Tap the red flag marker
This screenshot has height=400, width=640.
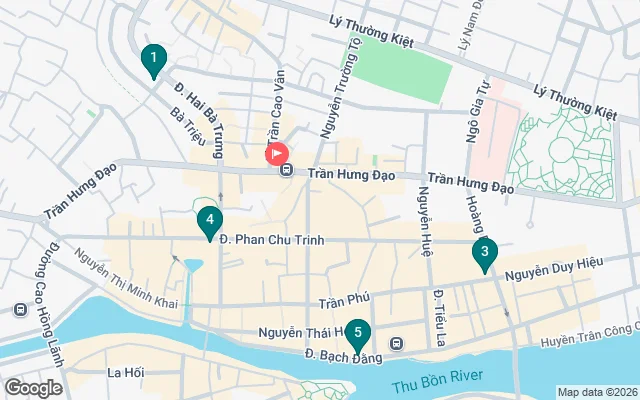[277, 154]
